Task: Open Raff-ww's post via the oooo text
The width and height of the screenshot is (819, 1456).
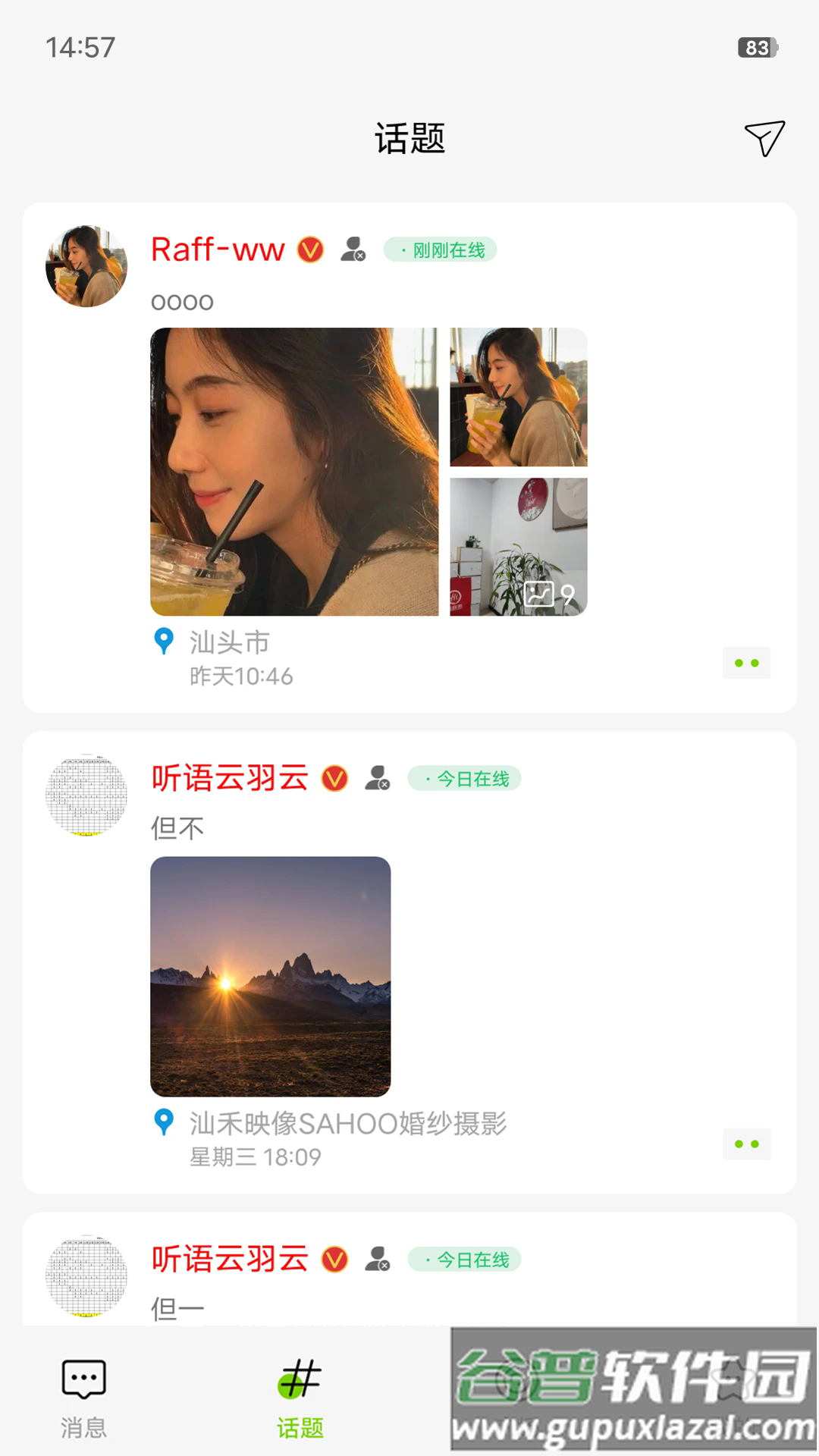Action: [182, 300]
